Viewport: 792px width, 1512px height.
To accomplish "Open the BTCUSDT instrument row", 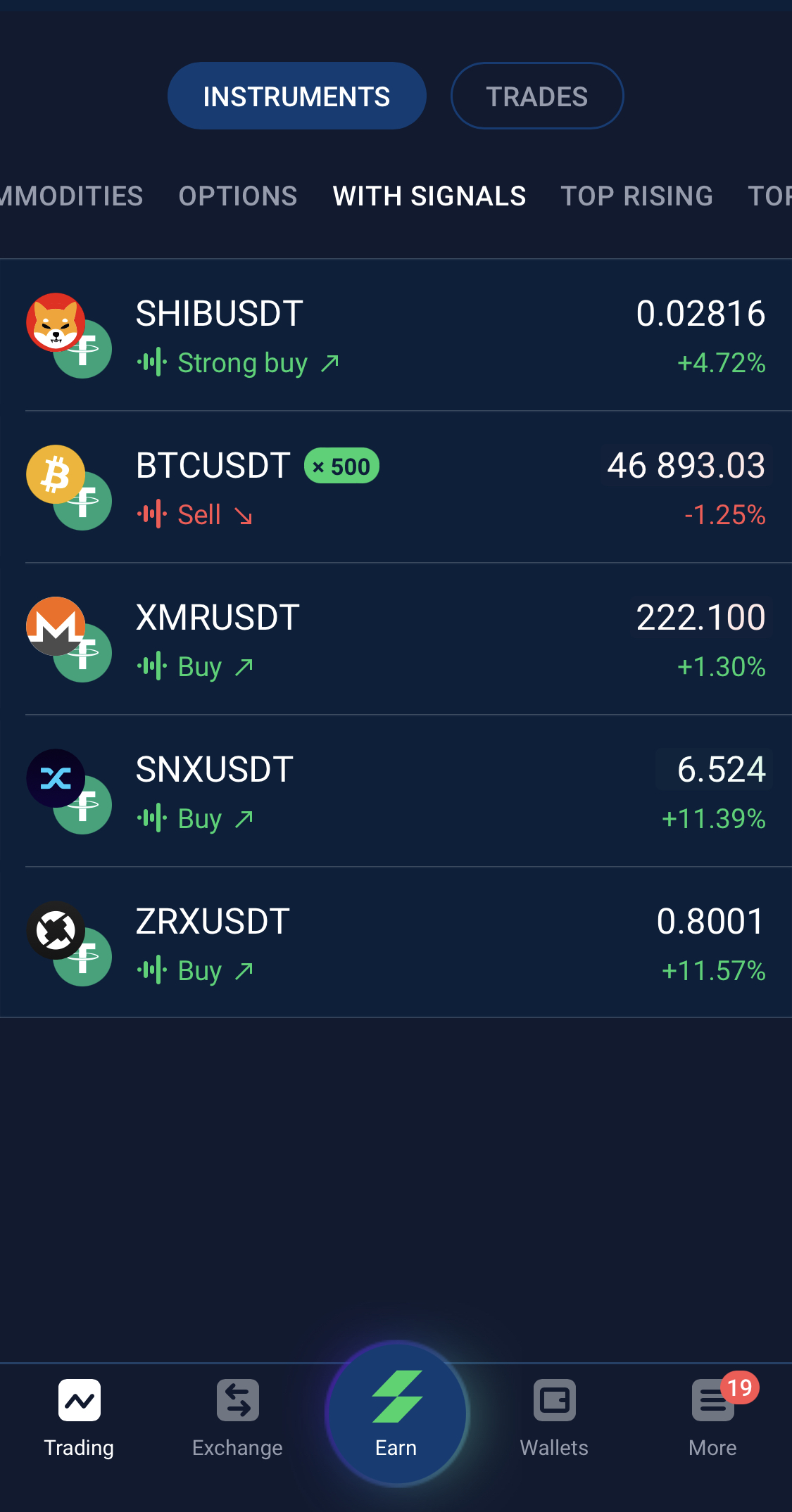I will [x=396, y=488].
